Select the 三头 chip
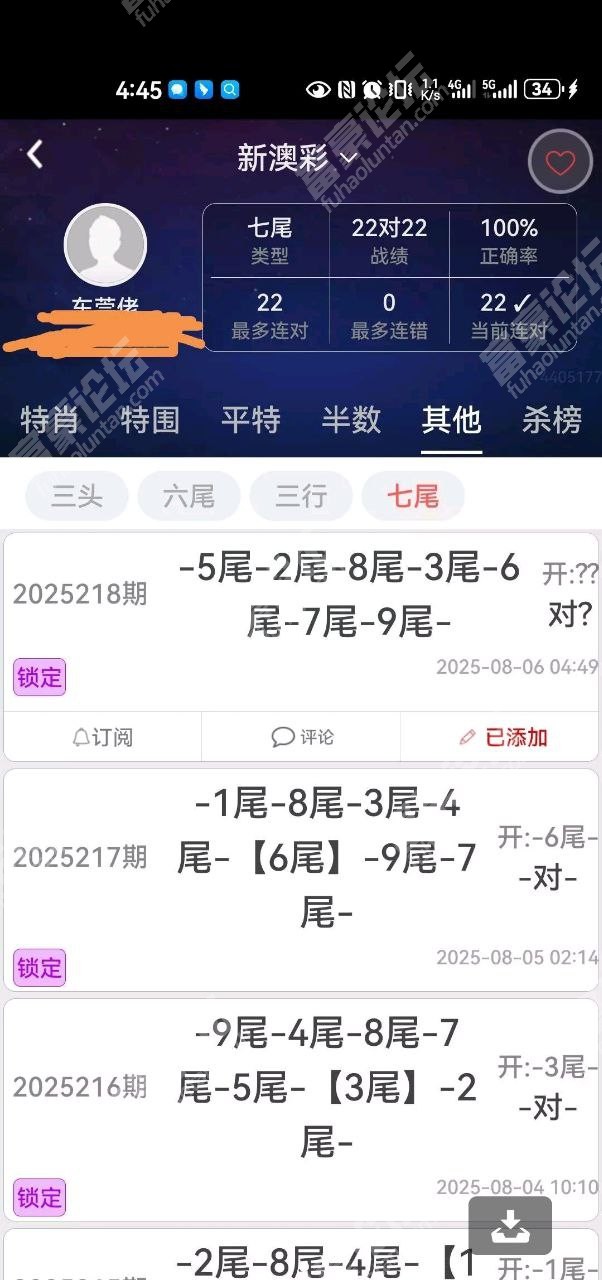This screenshot has height=1280, width=602. (77, 496)
